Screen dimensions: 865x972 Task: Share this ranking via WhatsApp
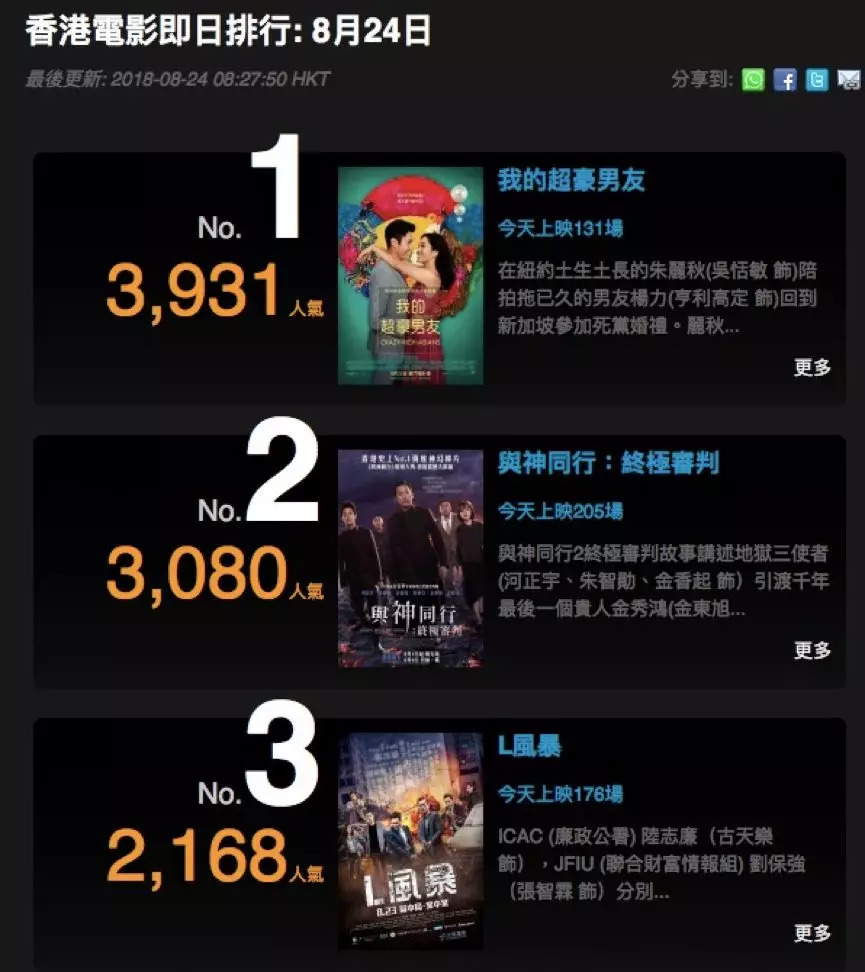(x=753, y=80)
